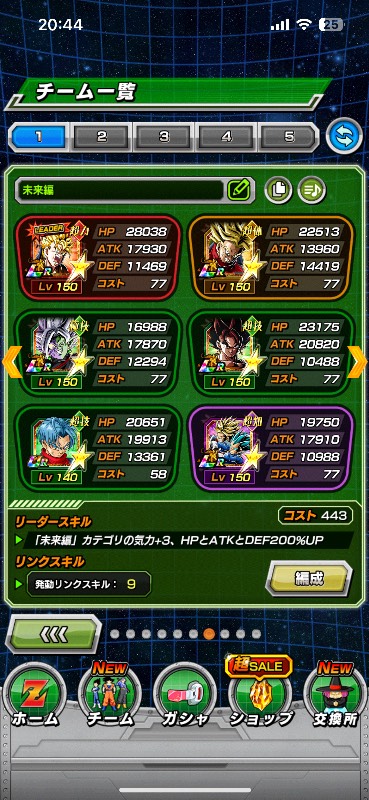Screen dimensions: 369x800
Task: Open character card with HP 16988
Action: pos(97,353)
